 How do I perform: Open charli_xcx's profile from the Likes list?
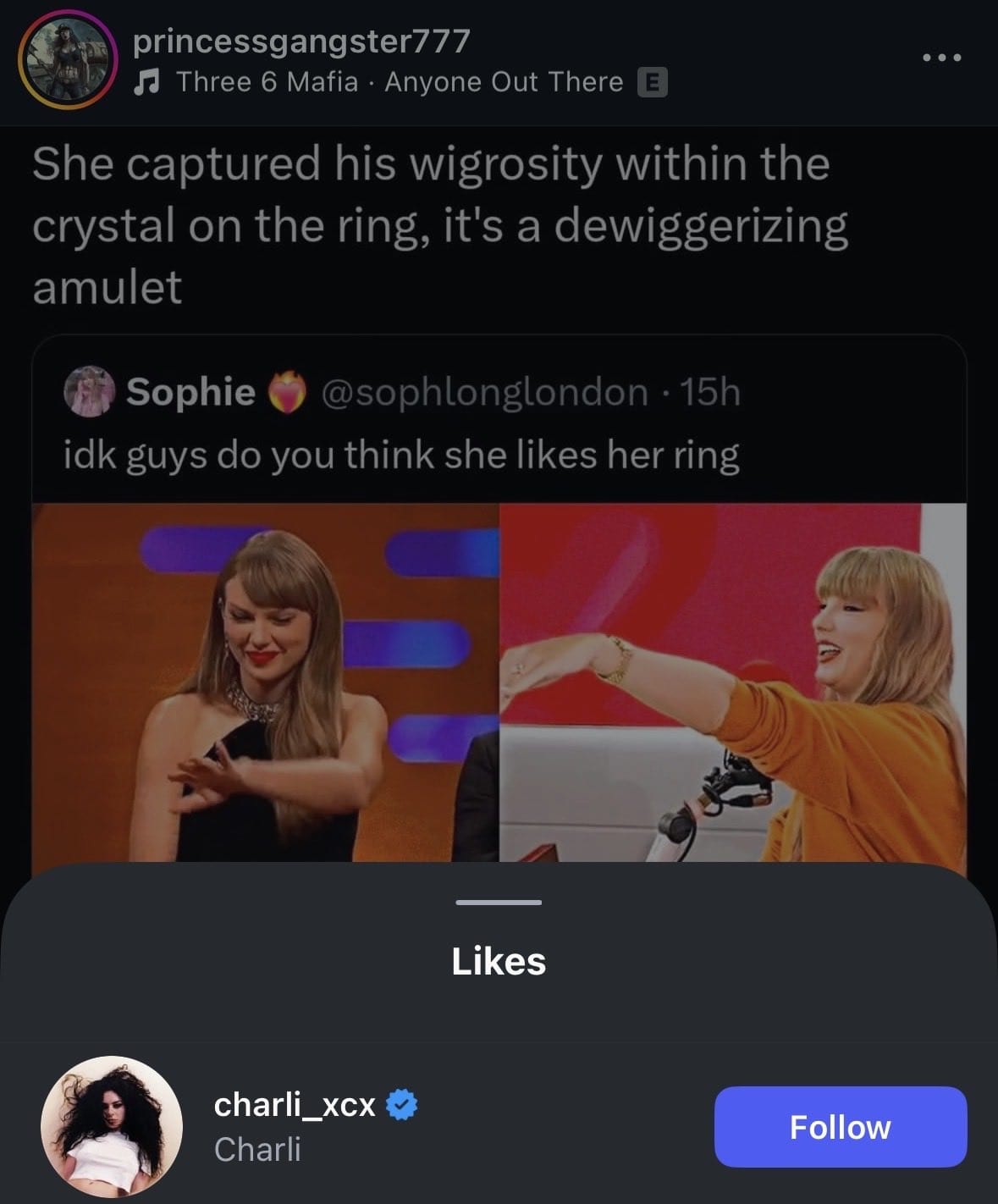click(294, 1105)
